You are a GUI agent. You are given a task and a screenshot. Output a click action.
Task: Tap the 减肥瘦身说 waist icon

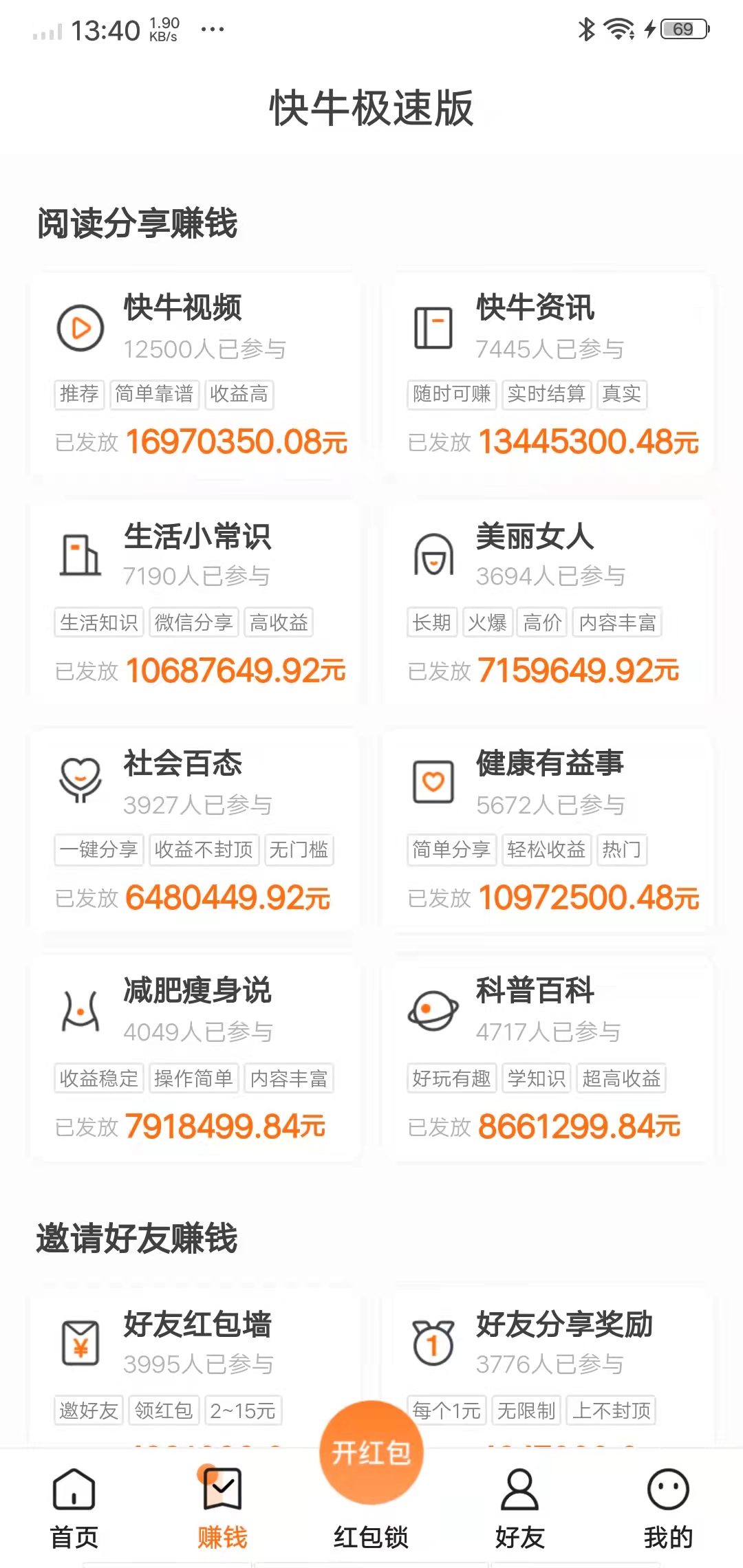pos(80,1011)
